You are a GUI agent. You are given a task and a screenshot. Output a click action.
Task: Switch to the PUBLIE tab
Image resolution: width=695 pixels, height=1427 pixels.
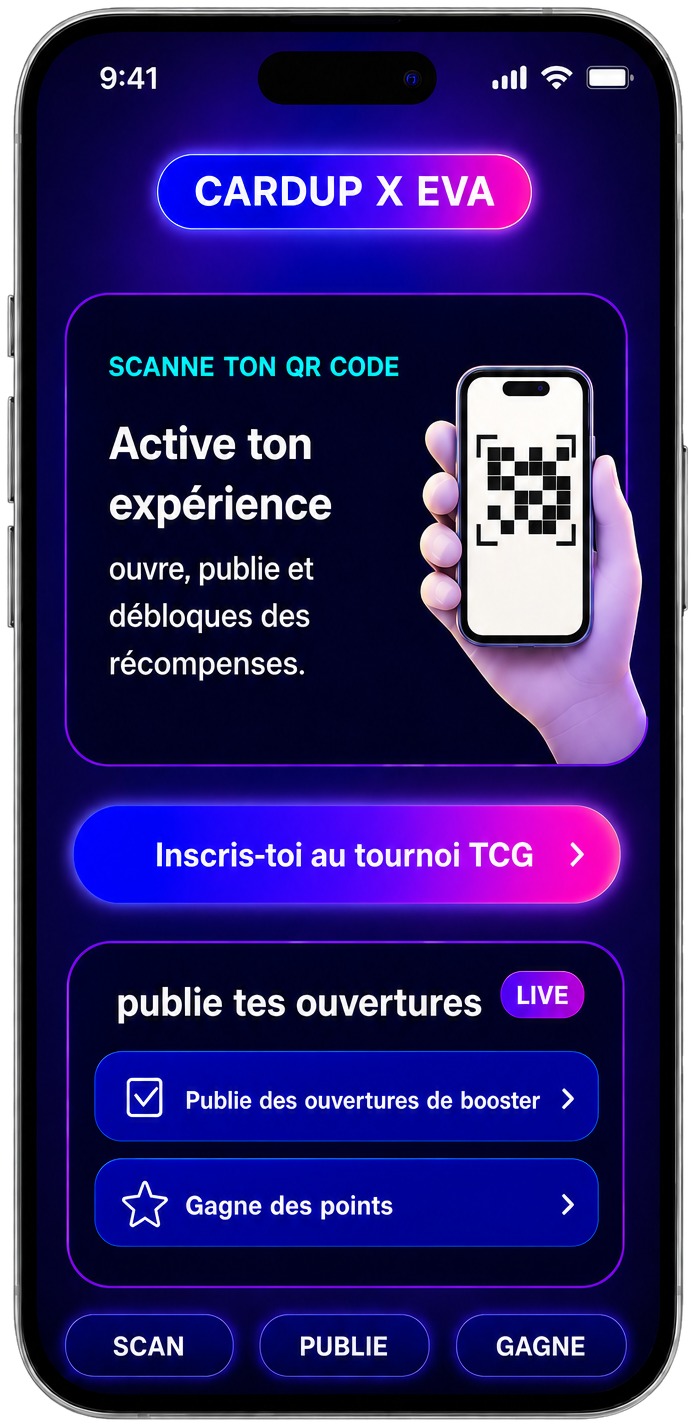344,1346
